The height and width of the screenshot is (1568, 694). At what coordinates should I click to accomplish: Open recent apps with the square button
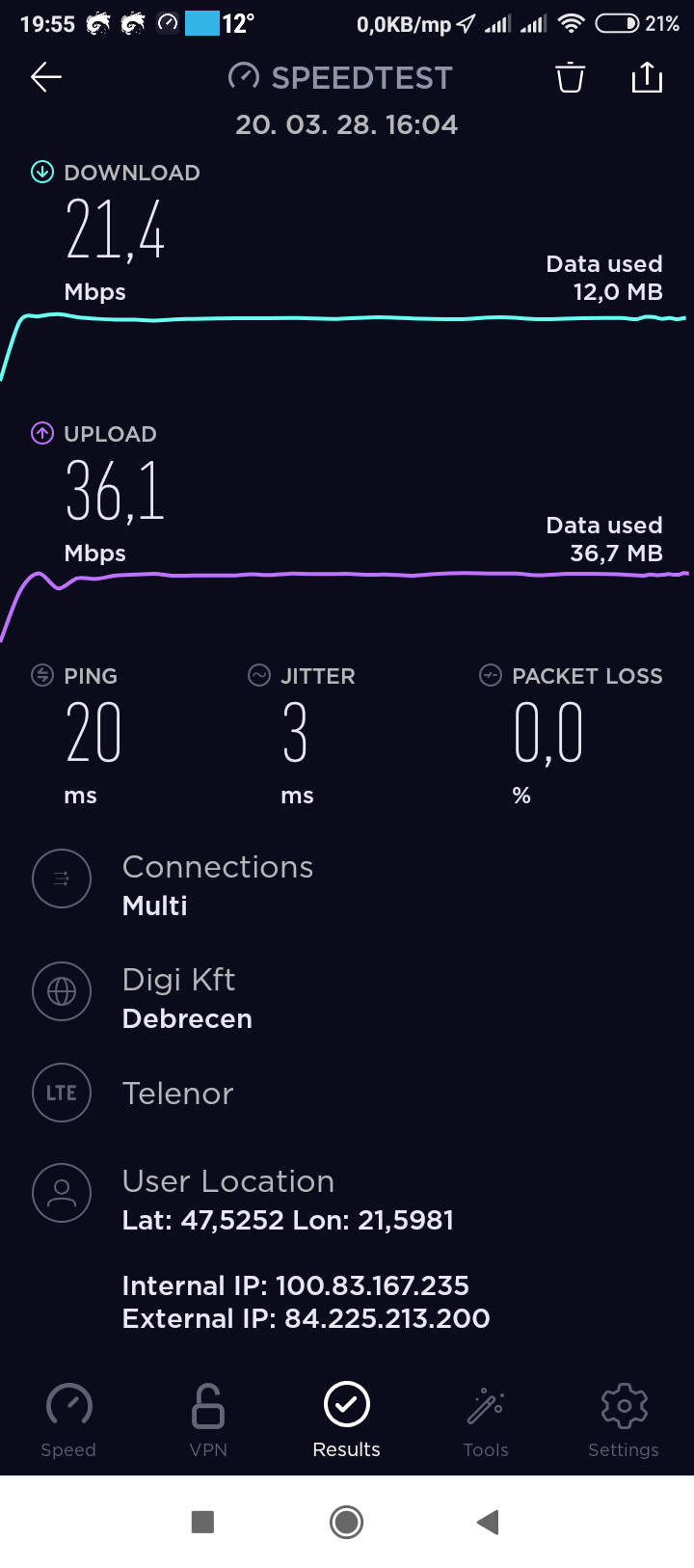click(202, 1522)
